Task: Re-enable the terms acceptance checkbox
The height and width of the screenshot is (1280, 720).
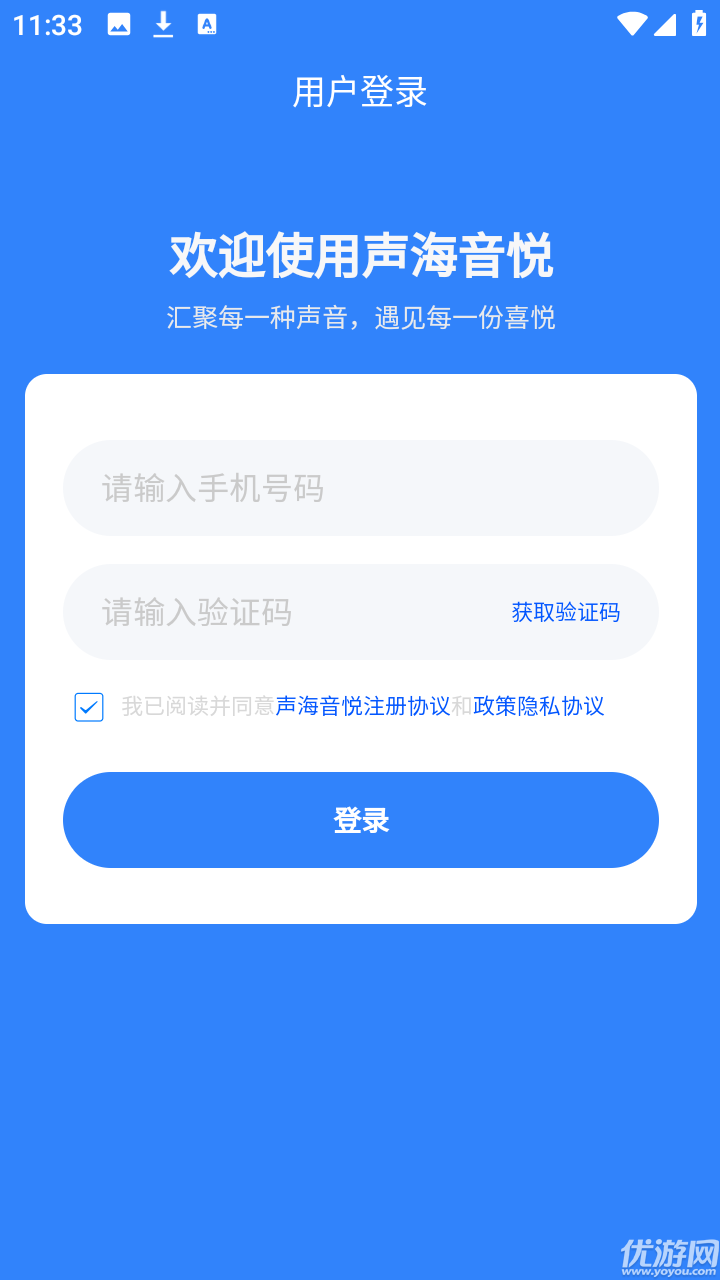Action: 89,706
